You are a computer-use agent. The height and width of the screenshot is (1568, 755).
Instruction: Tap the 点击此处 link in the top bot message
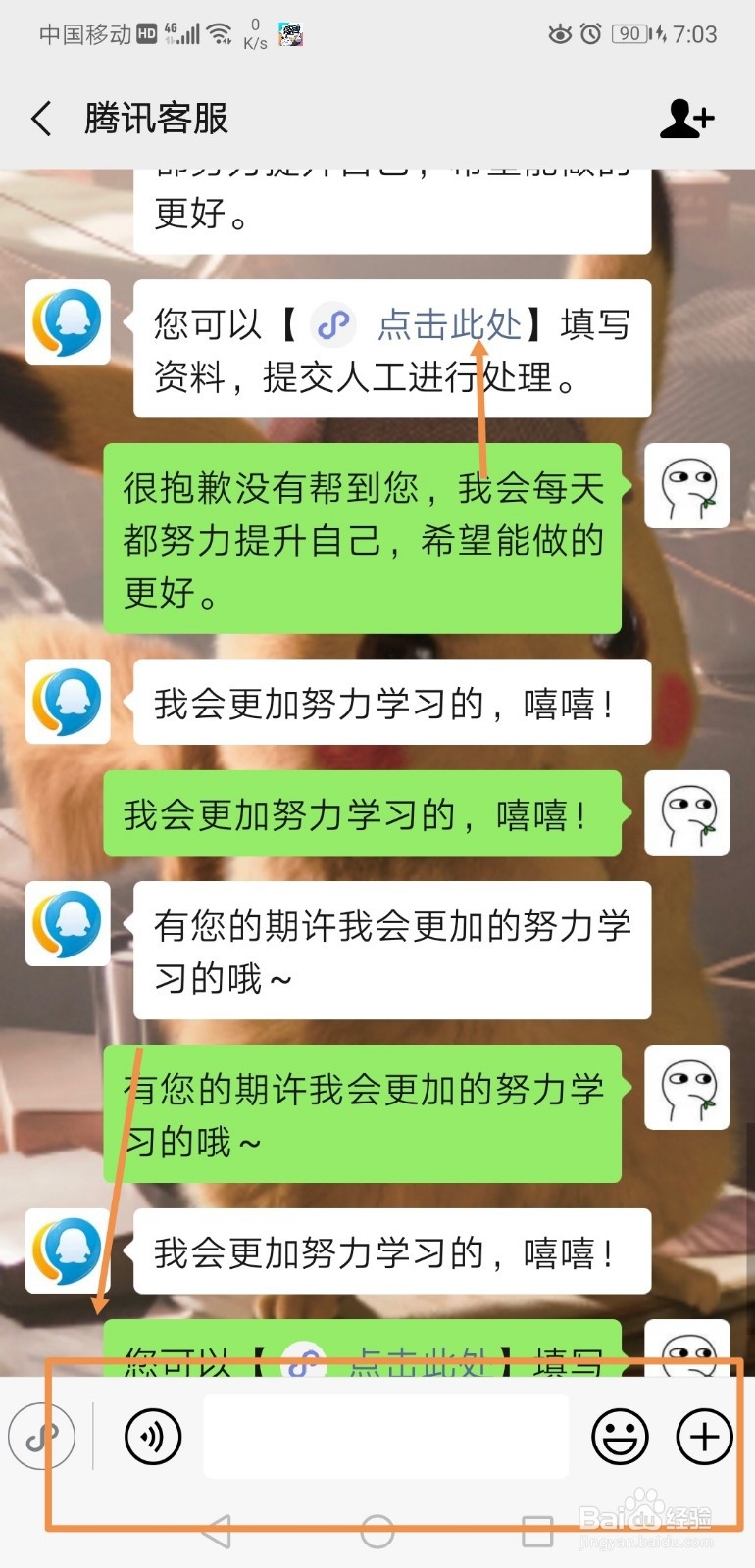[447, 324]
